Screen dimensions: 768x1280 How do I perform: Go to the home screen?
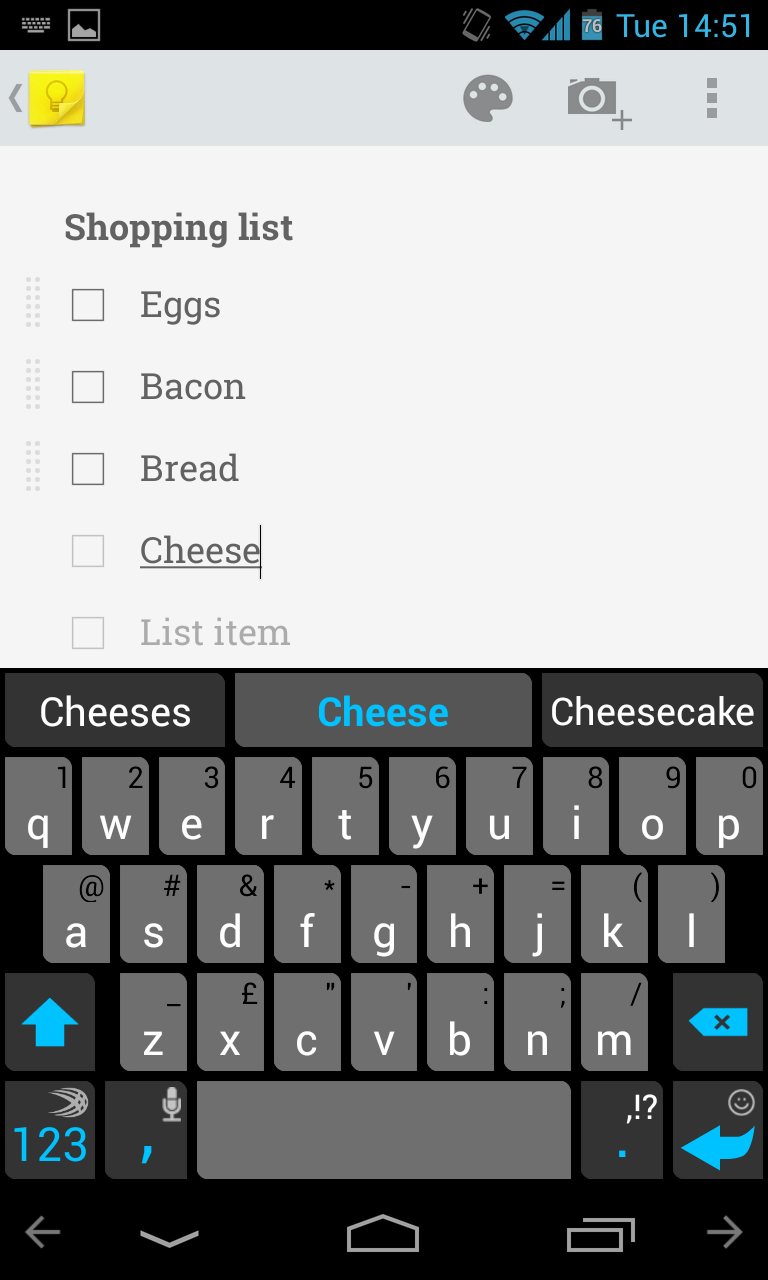[383, 1233]
